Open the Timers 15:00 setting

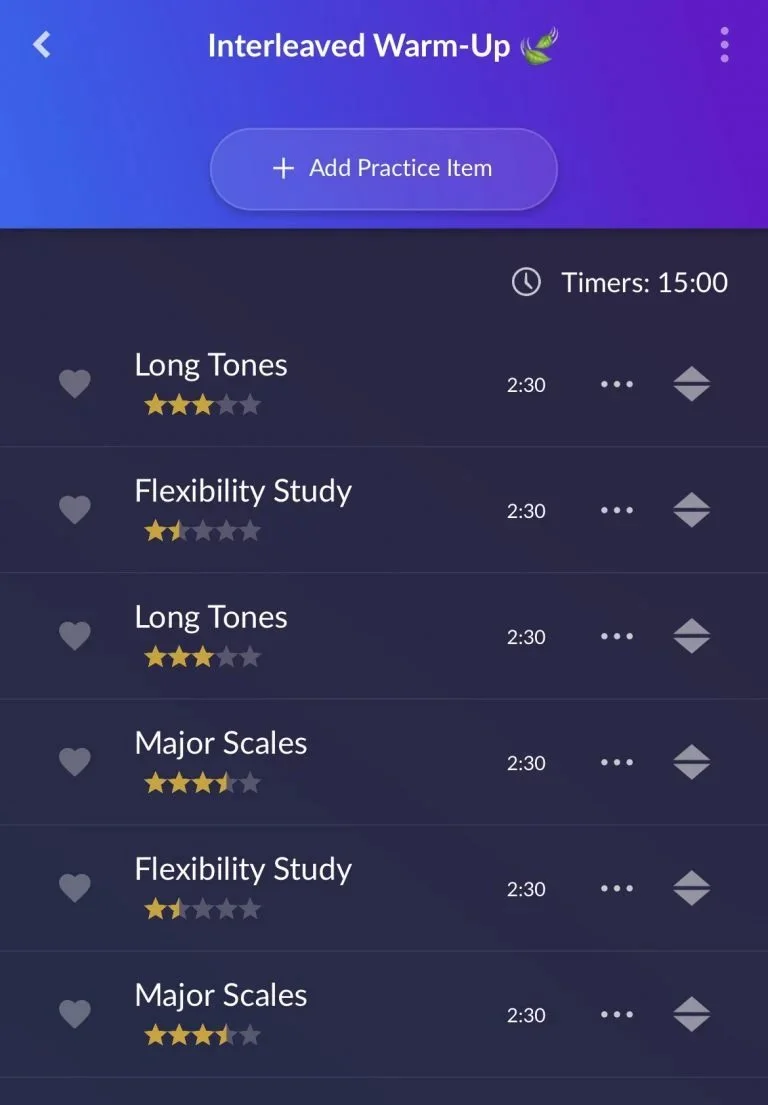click(x=620, y=283)
